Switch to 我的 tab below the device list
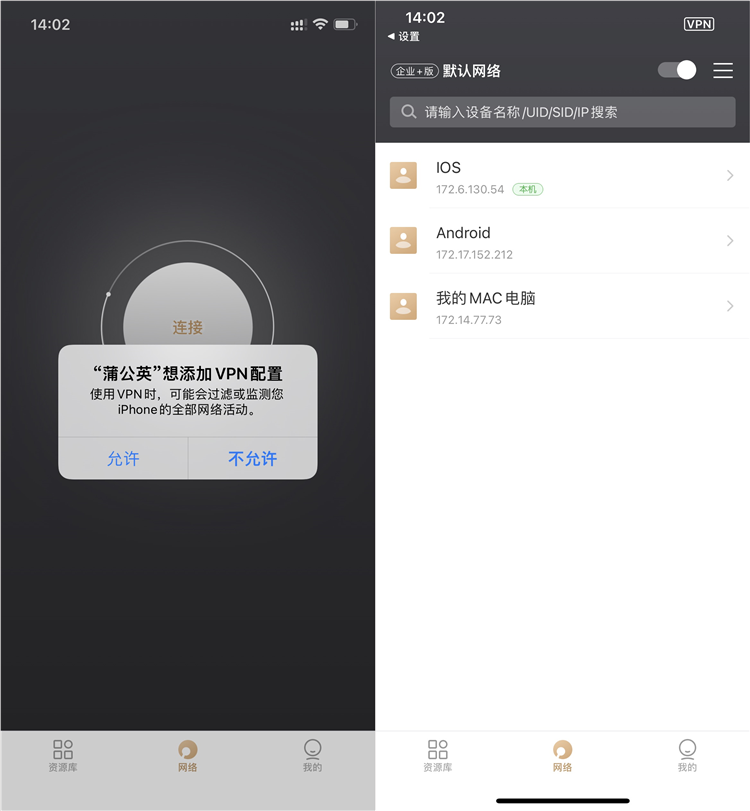This screenshot has height=811, width=750. coord(687,756)
